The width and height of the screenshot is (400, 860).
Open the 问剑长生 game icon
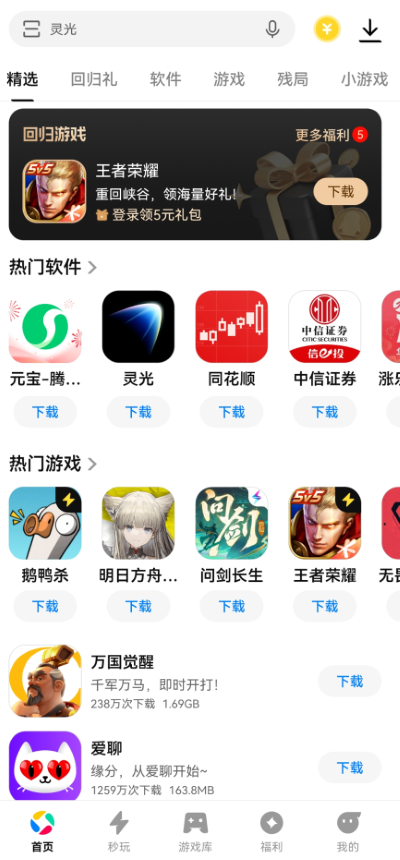(232, 523)
